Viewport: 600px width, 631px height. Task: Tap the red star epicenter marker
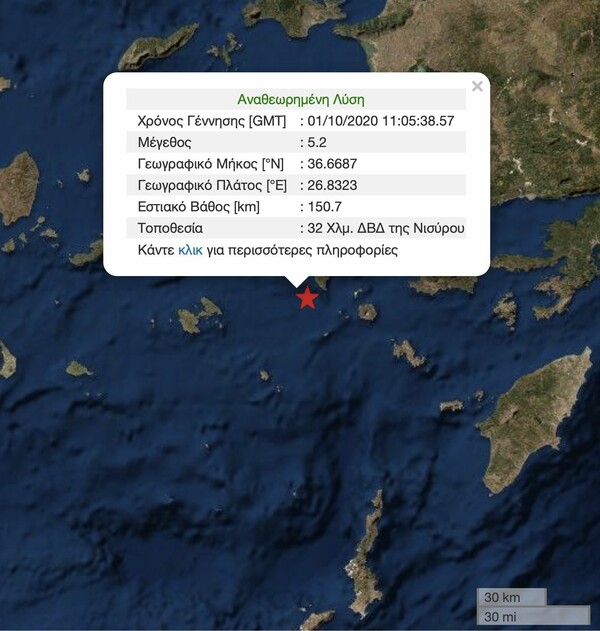(x=307, y=297)
